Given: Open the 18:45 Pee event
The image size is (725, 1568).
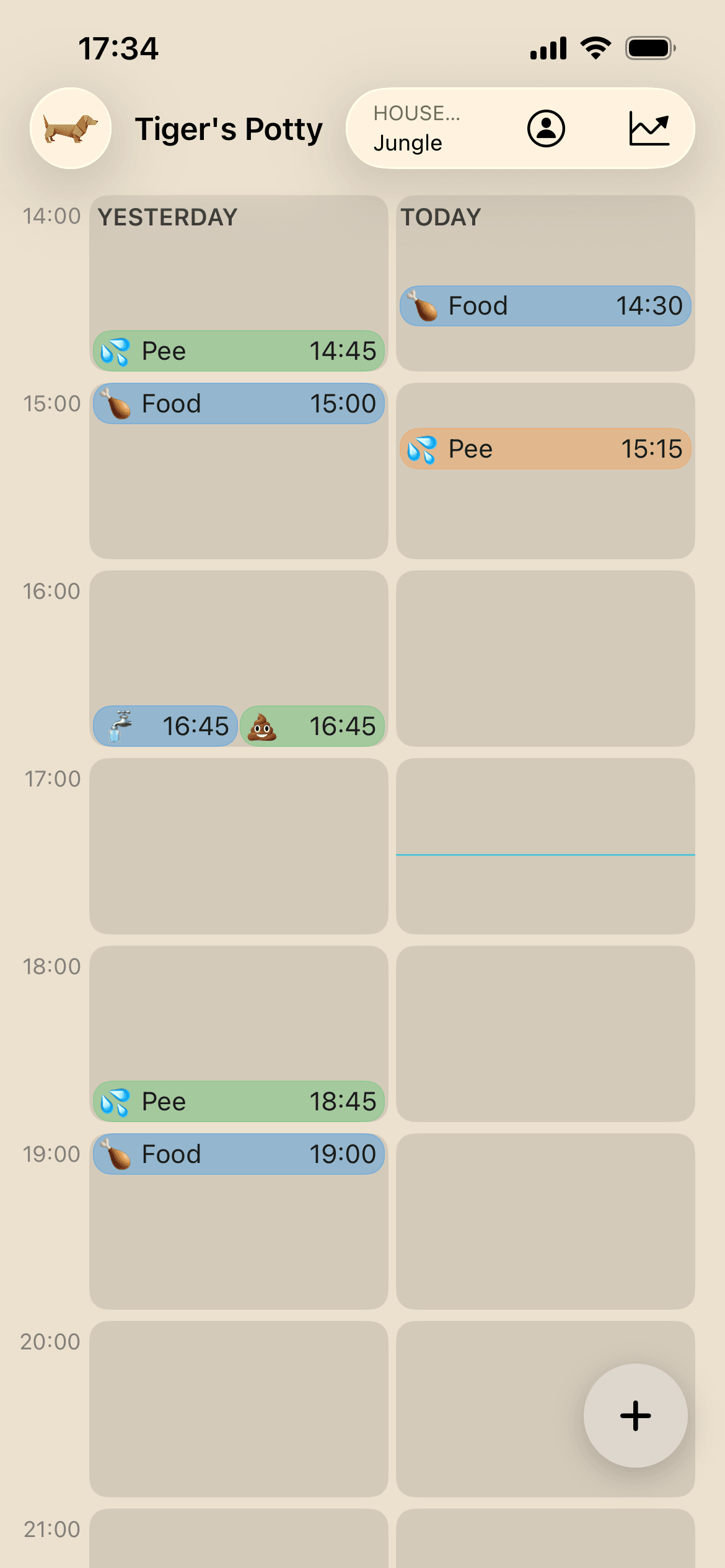Looking at the screenshot, I should (x=238, y=1101).
